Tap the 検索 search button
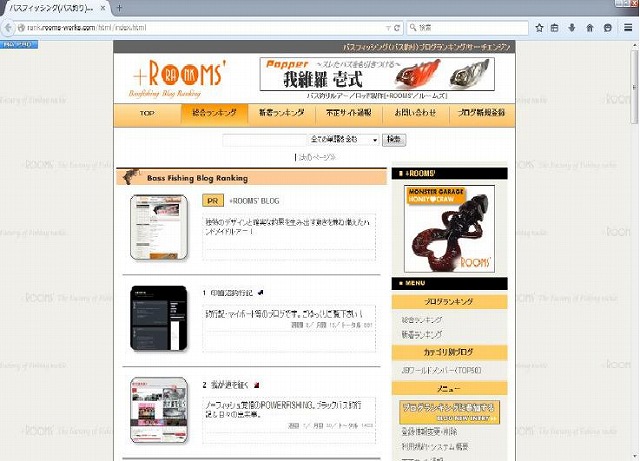 [x=394, y=140]
